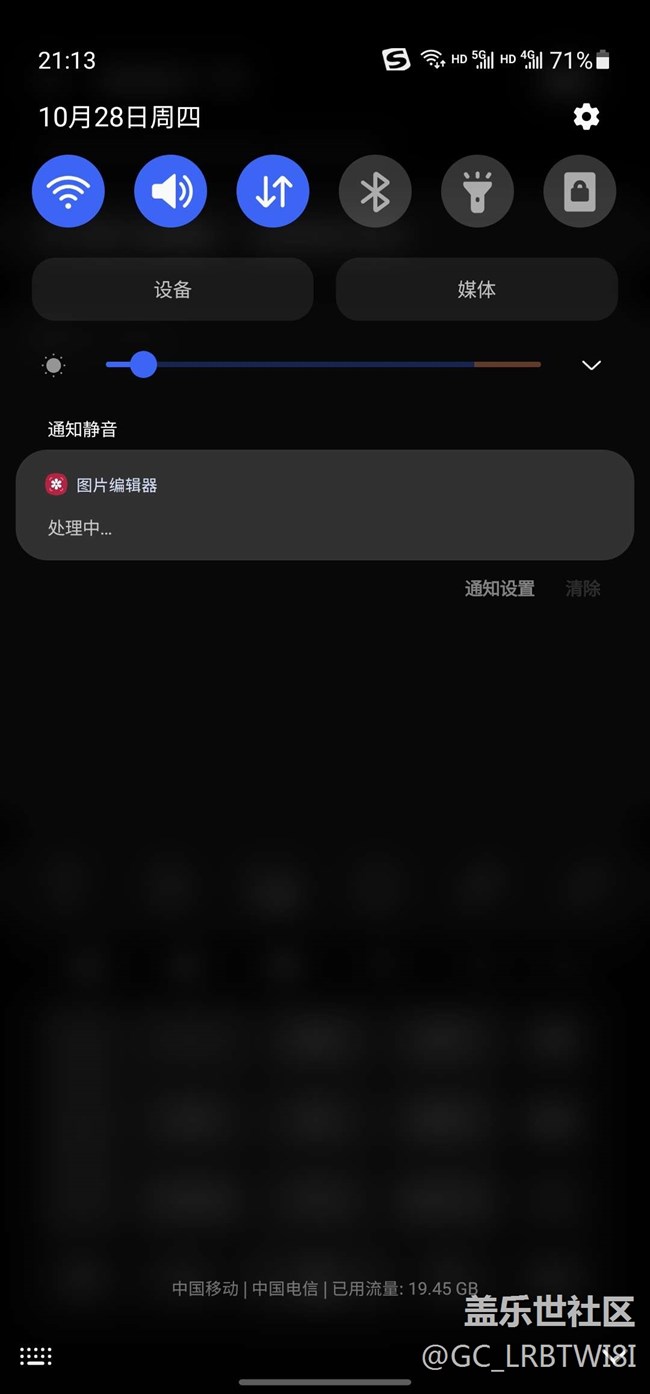This screenshot has height=1394, width=650.
Task: Turn on Bluetooth
Action: click(375, 191)
